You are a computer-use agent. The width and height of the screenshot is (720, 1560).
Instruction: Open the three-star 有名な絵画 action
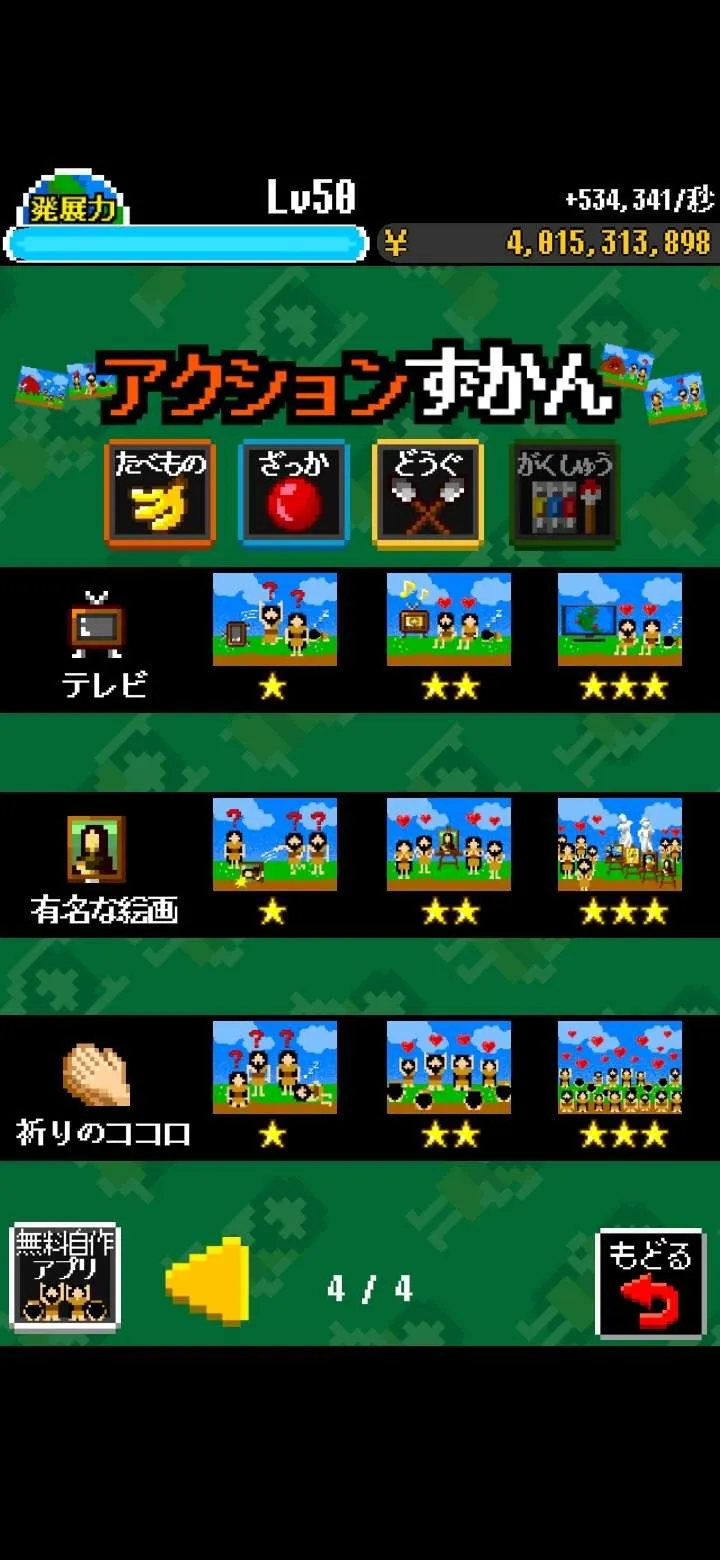[620, 844]
